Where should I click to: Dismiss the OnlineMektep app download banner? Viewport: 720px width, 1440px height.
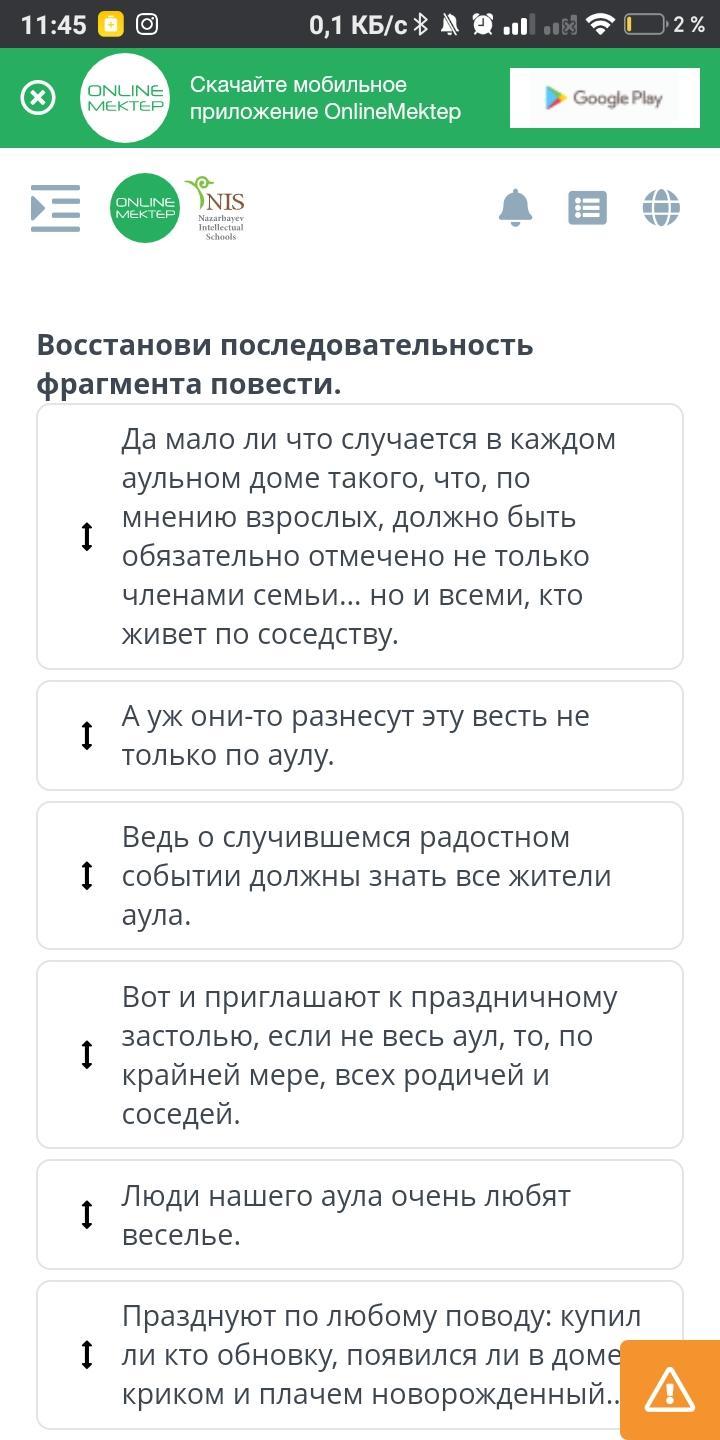pos(38,98)
